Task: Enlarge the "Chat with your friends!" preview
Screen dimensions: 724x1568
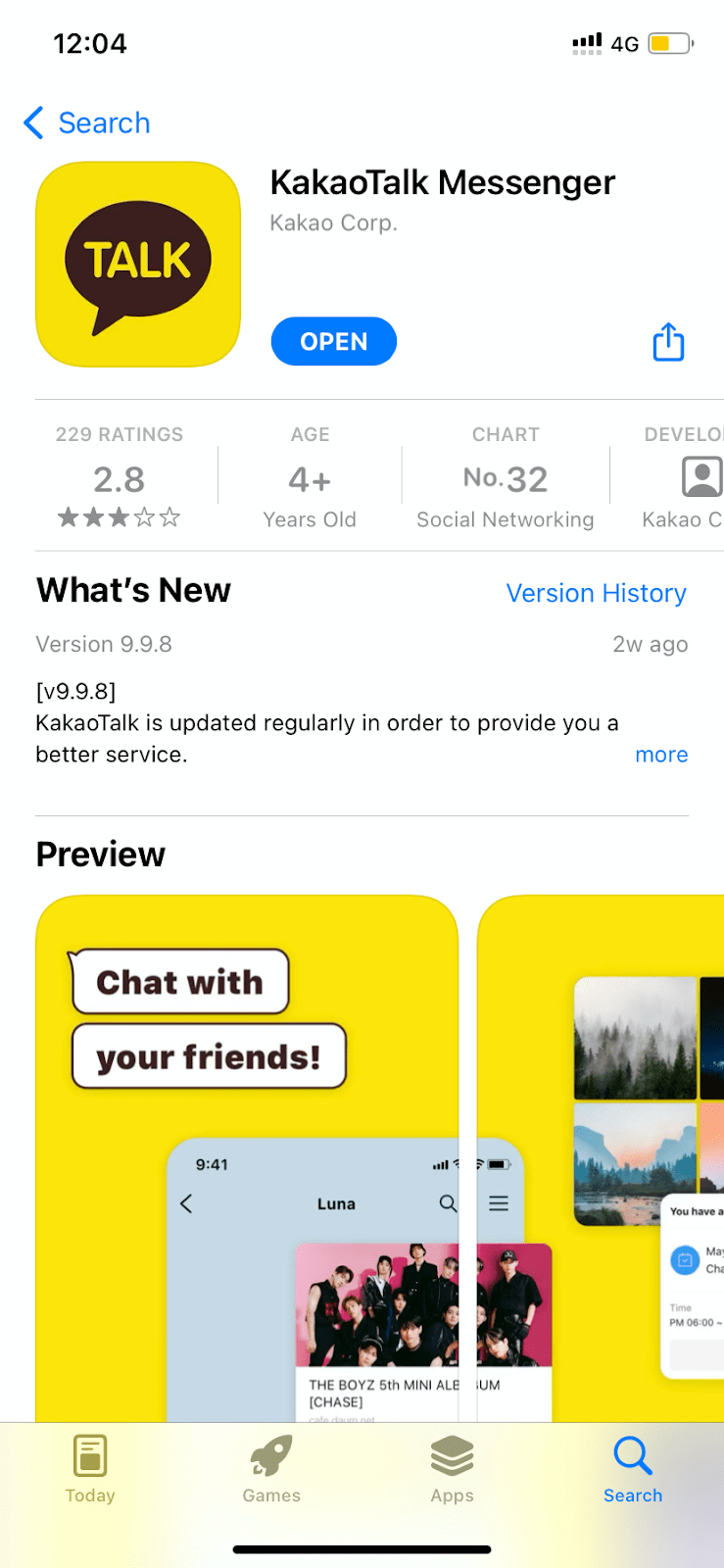Action: [x=247, y=1156]
